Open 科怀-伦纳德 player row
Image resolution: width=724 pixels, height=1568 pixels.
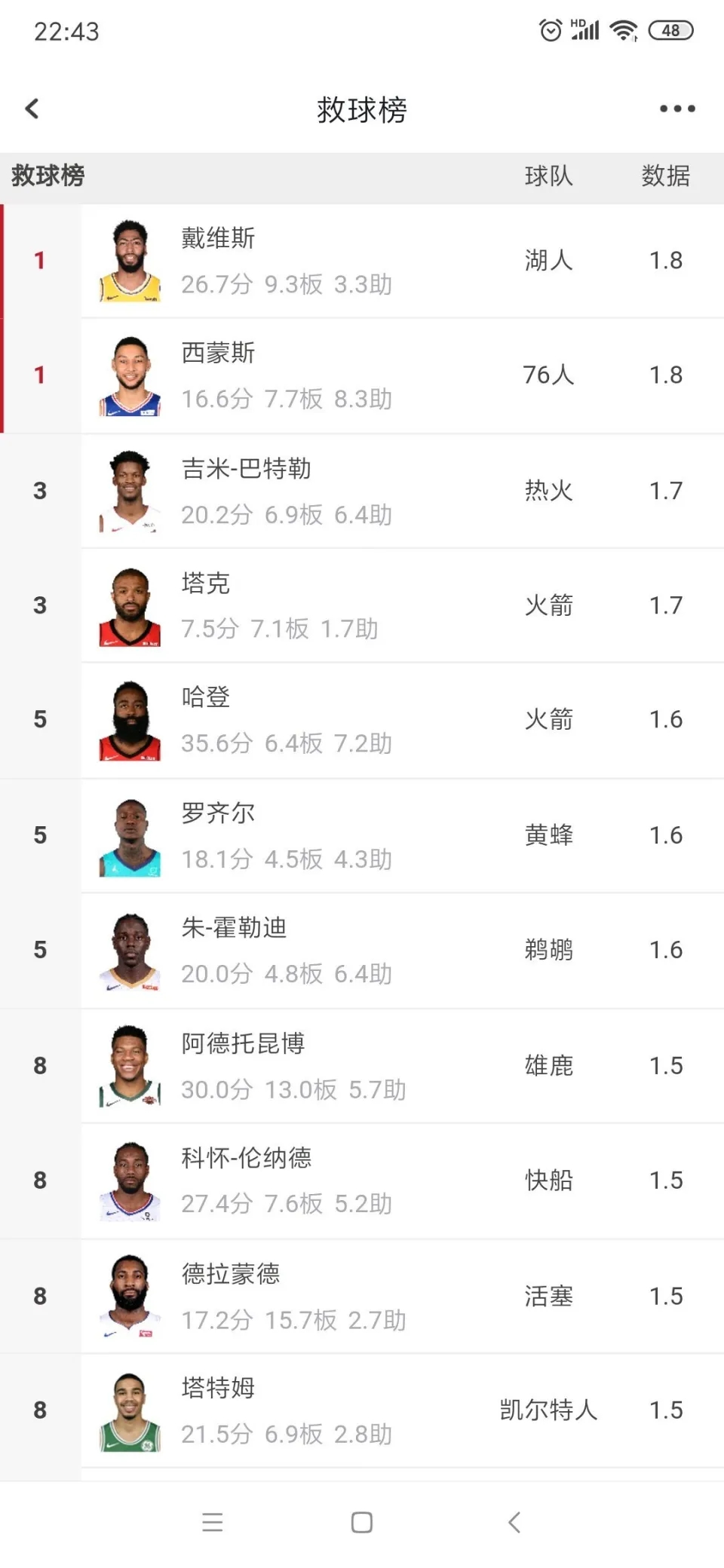point(362,1180)
